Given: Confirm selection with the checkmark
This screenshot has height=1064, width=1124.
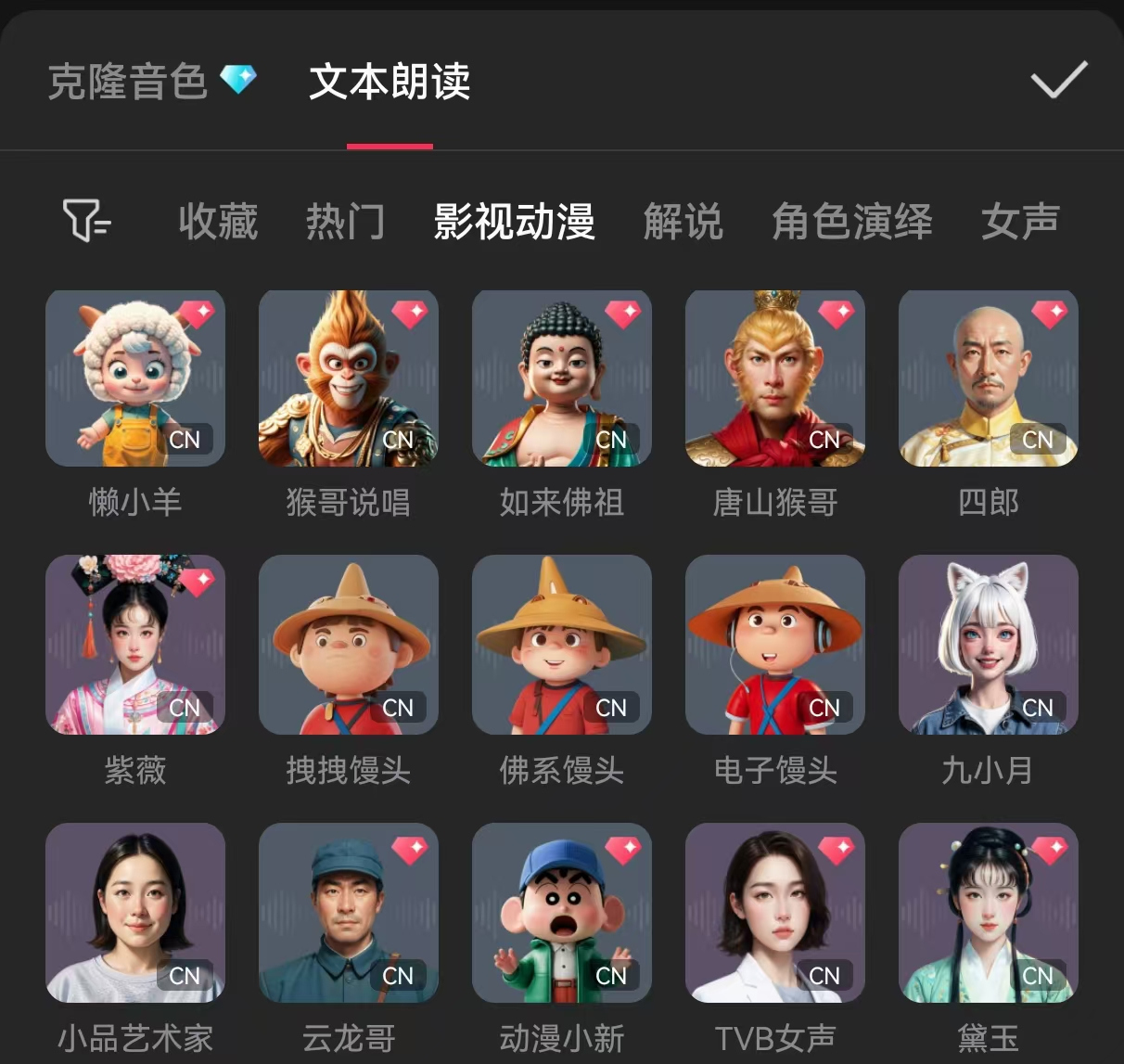Looking at the screenshot, I should pyautogui.click(x=1058, y=81).
